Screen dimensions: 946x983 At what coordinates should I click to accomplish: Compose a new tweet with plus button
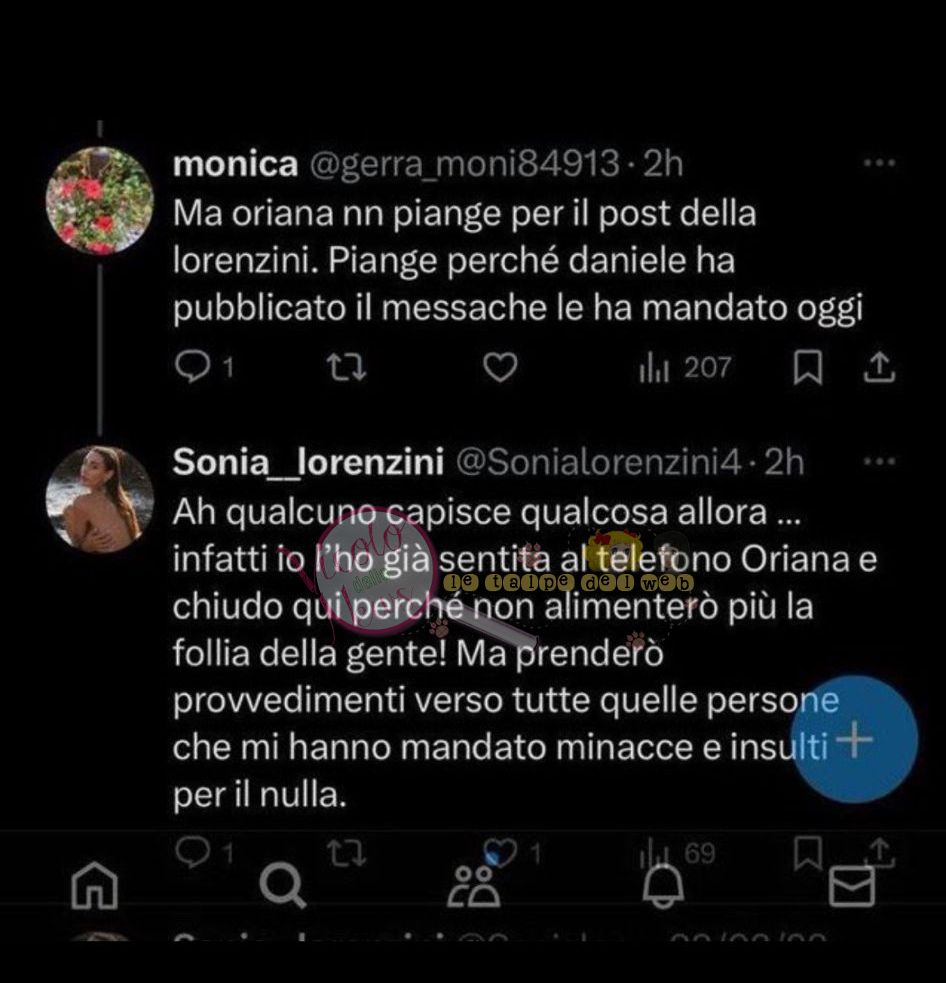click(853, 739)
